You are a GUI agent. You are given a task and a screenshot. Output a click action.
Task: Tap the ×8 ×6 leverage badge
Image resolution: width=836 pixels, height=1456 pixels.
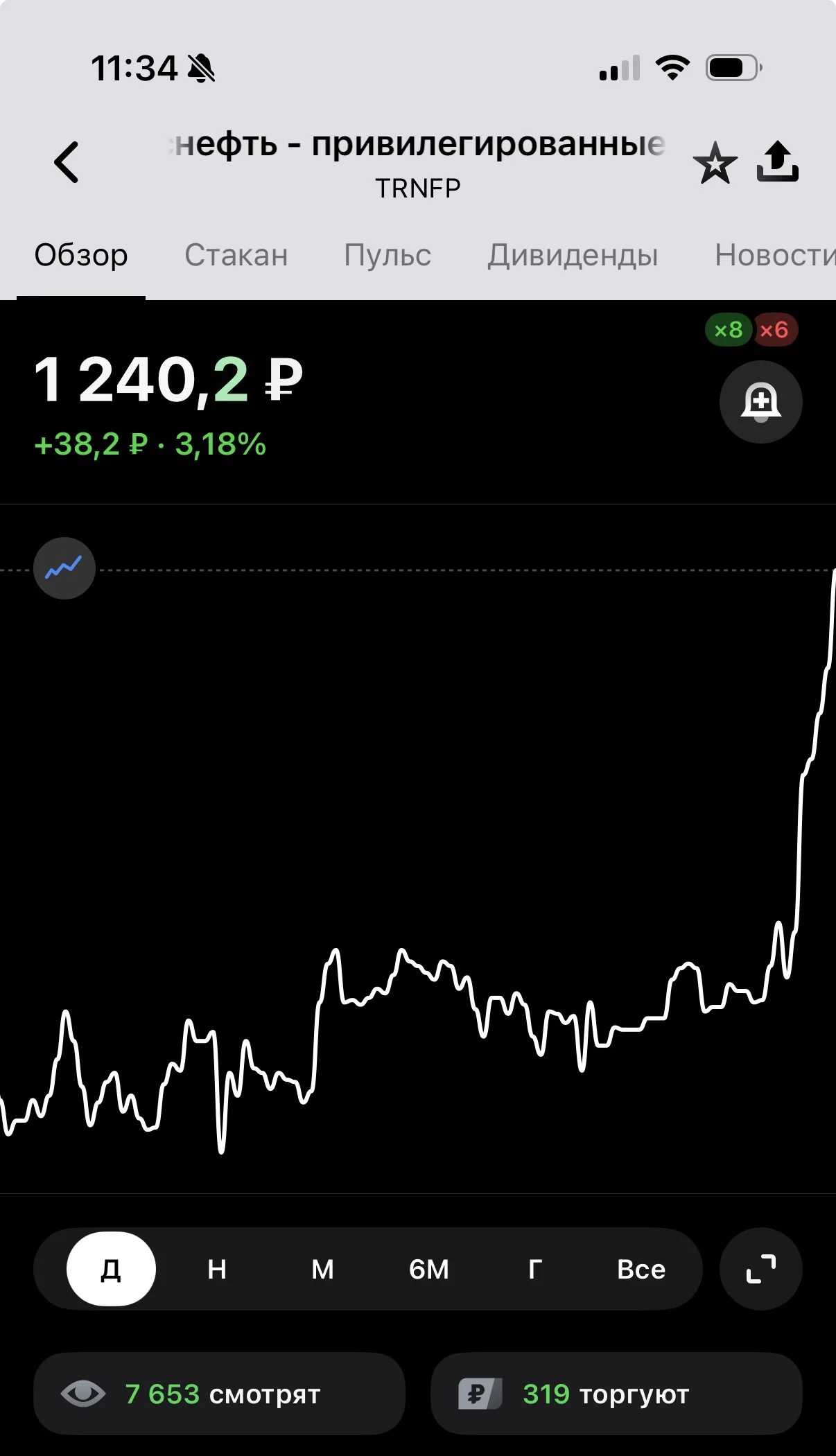click(751, 330)
